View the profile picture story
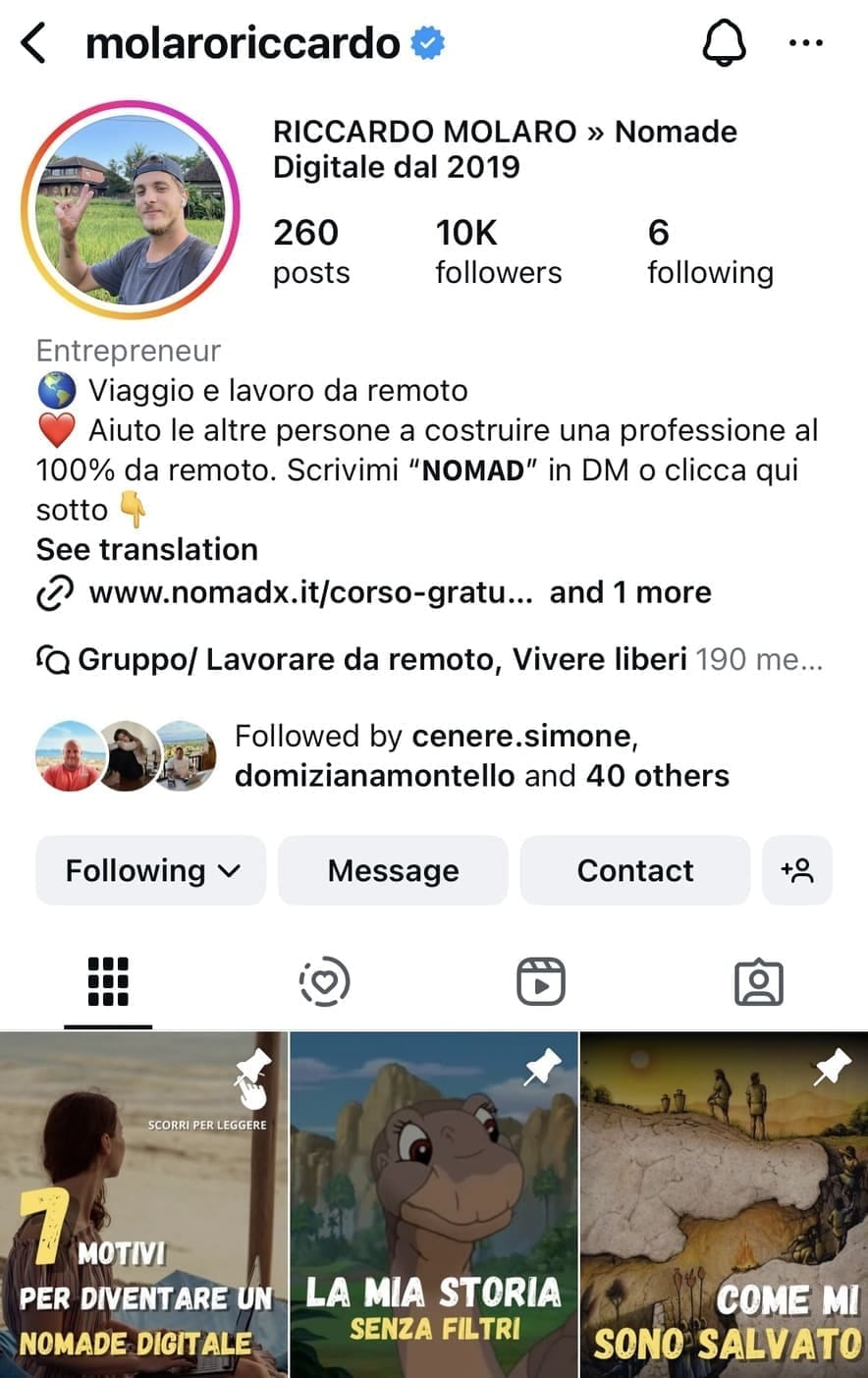 click(131, 210)
